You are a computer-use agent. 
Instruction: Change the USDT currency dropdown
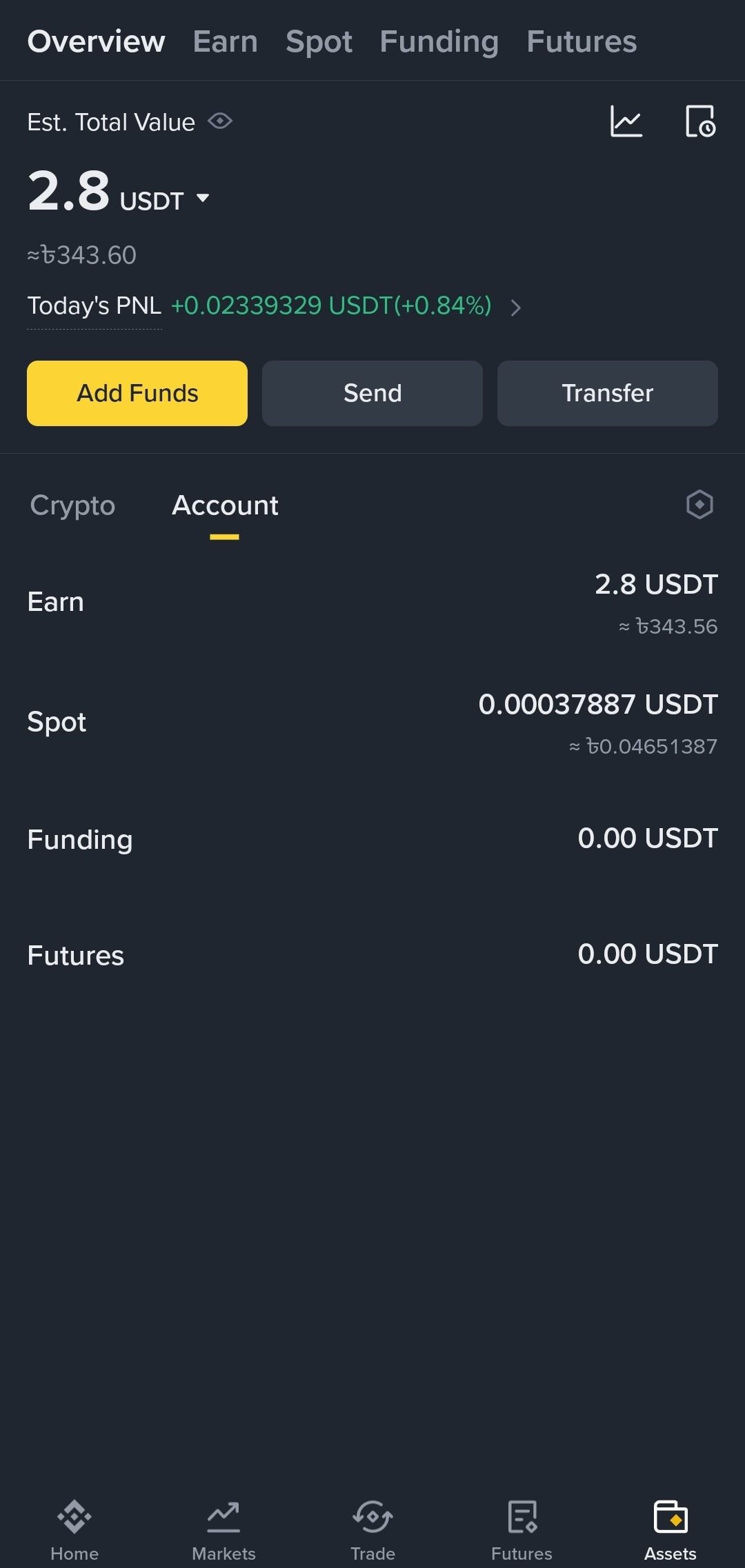[202, 199]
